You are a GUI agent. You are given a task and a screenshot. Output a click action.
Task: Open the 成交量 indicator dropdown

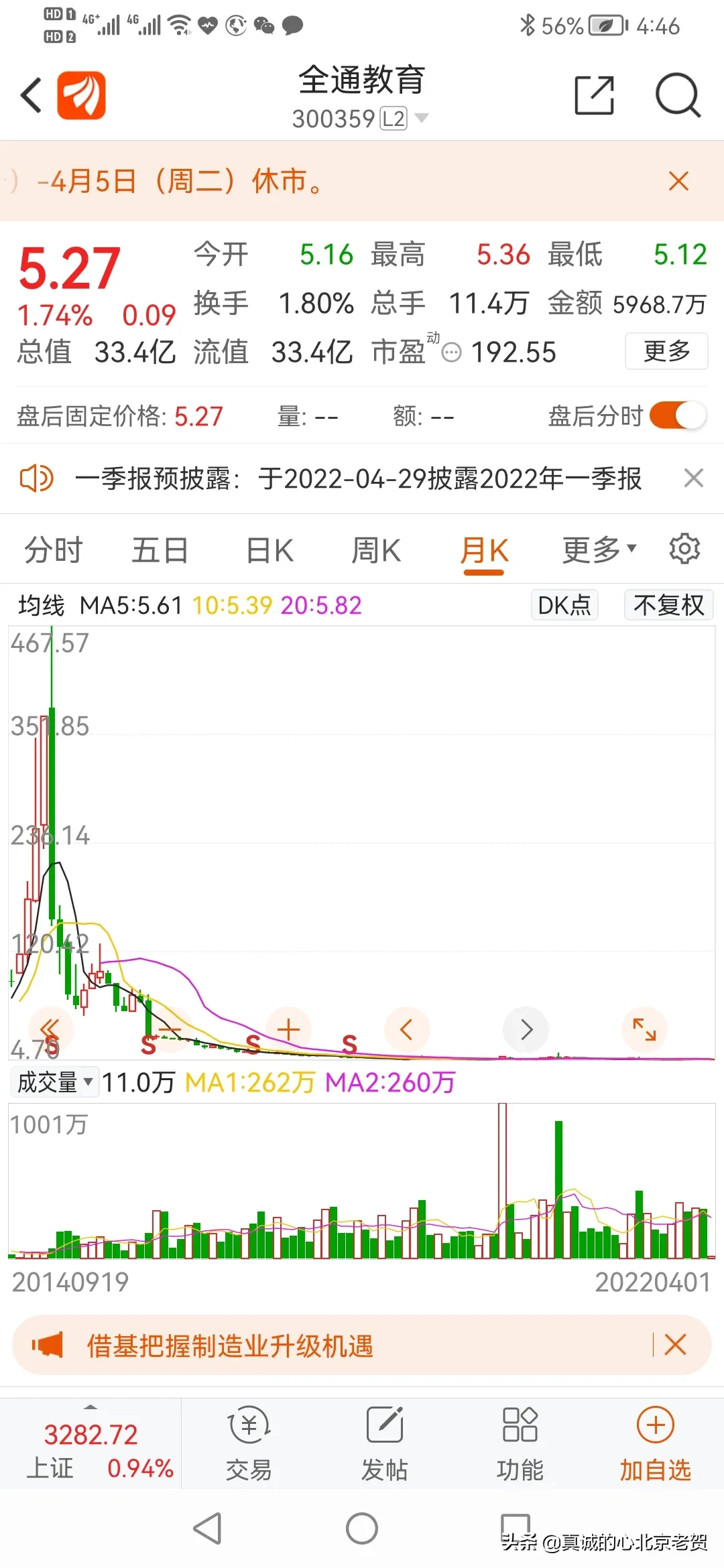(x=55, y=1082)
